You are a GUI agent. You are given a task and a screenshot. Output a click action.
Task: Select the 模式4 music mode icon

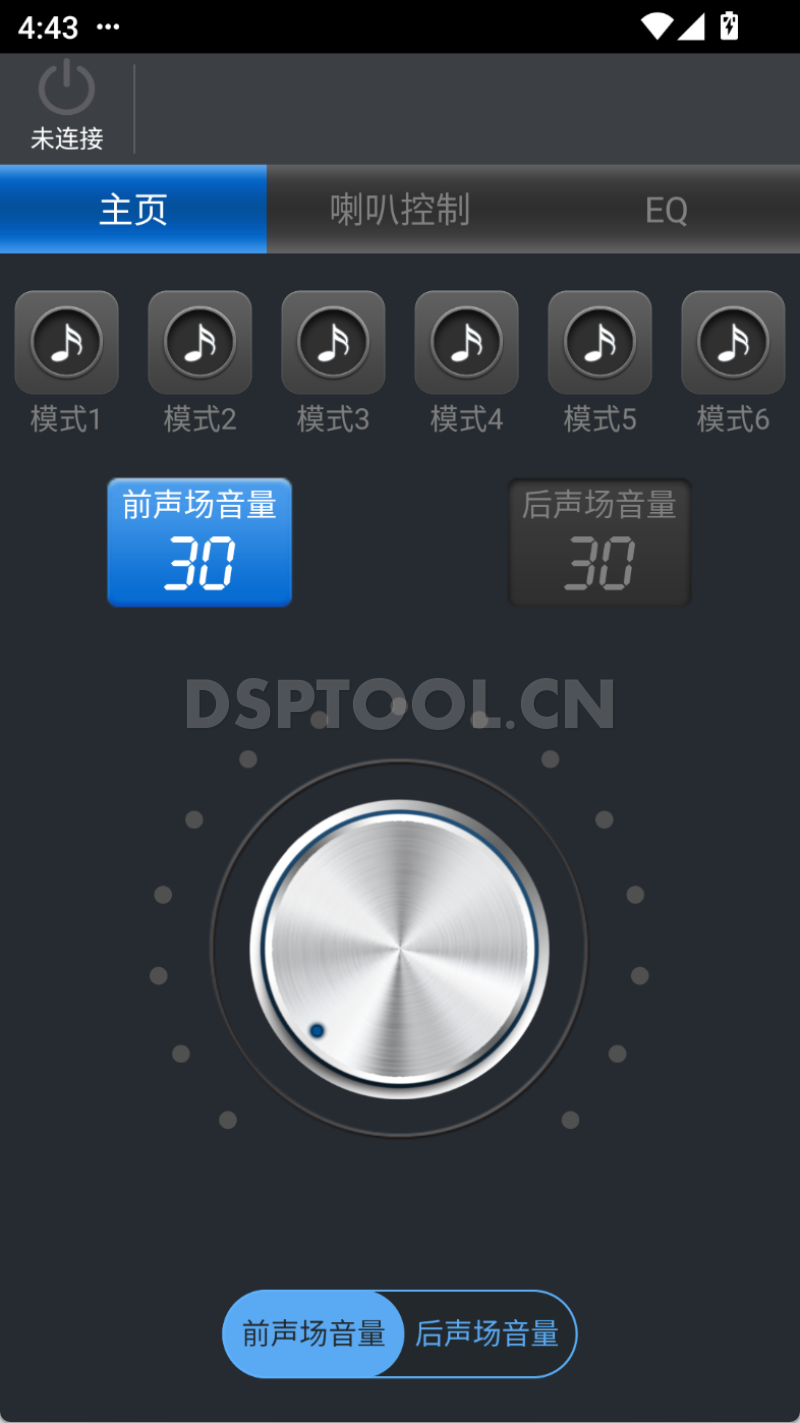coord(466,341)
